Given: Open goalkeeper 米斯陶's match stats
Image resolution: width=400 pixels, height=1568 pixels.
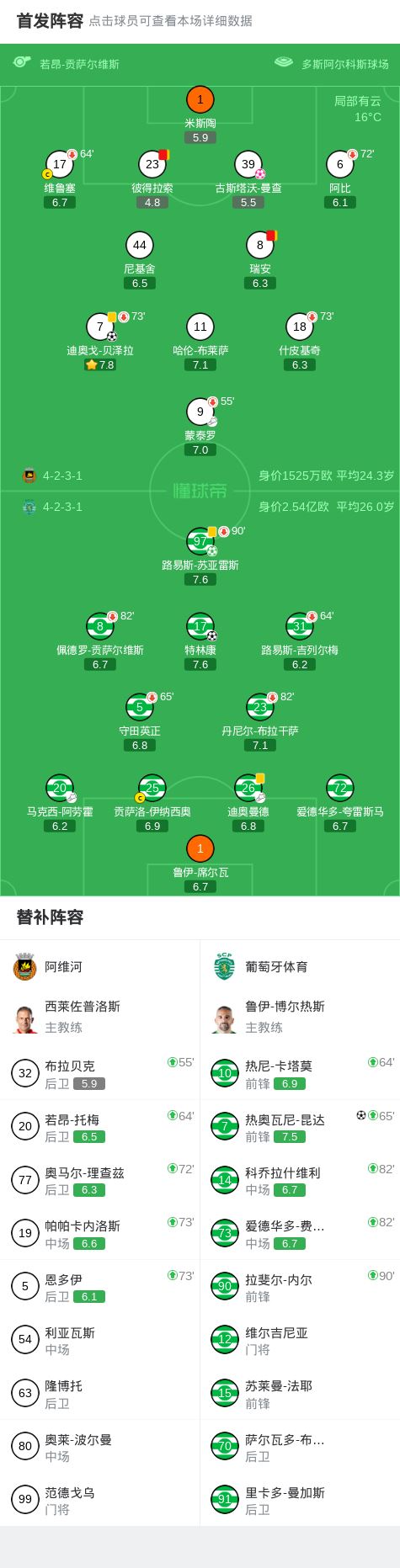Looking at the screenshot, I should [200, 114].
